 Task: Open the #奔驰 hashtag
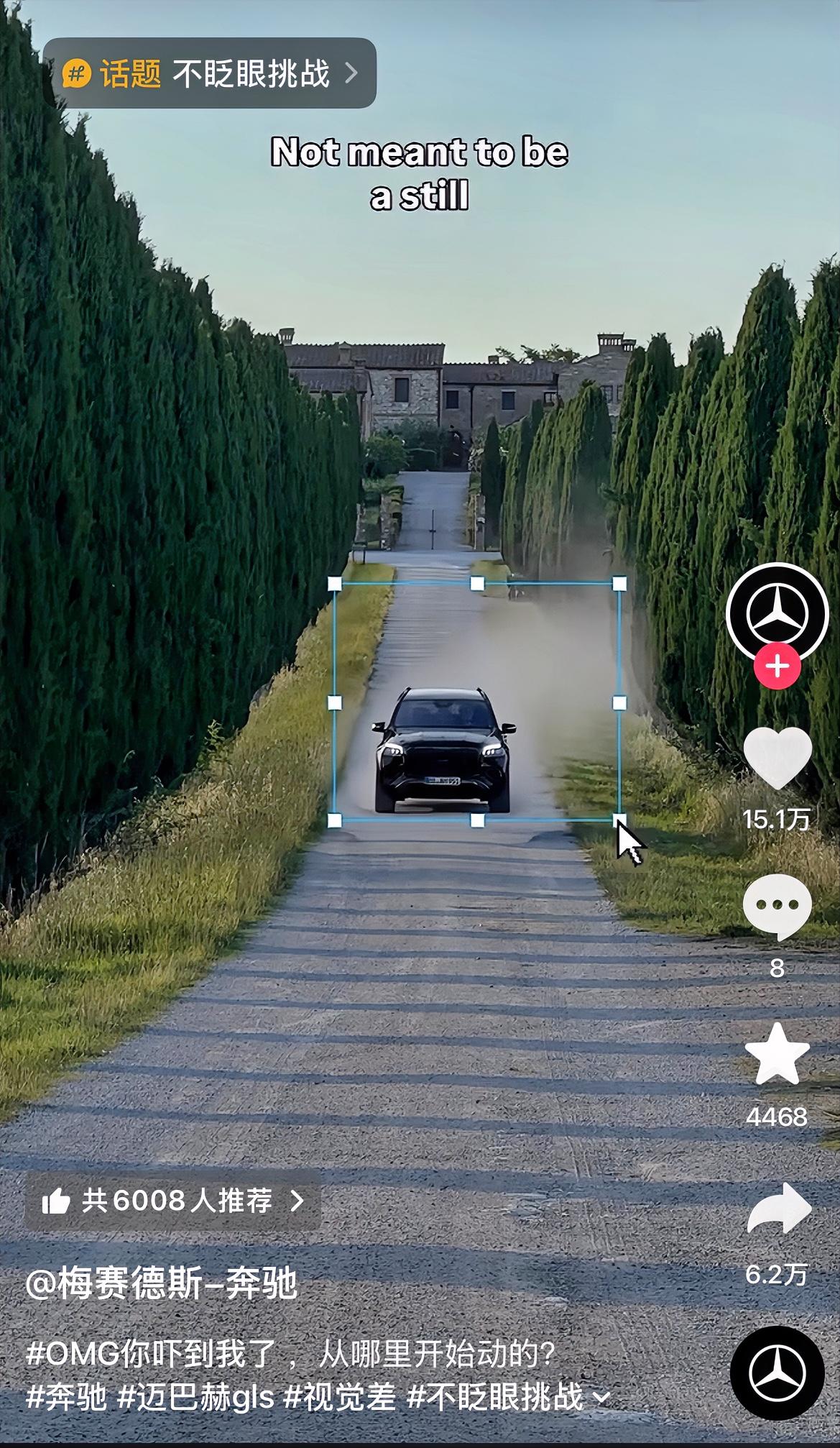[x=66, y=1397]
